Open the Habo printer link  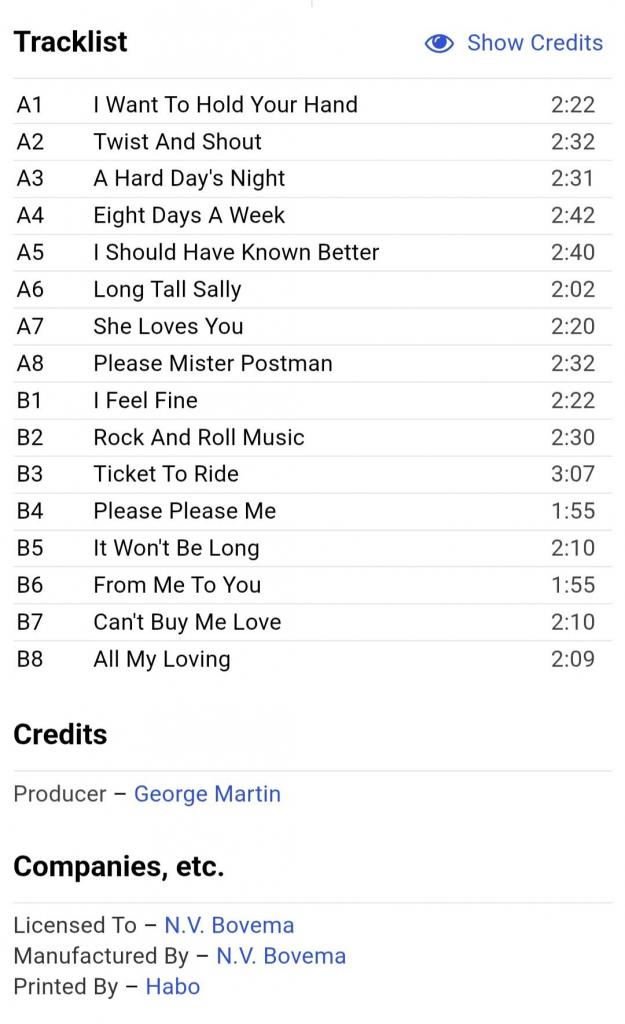(x=172, y=987)
